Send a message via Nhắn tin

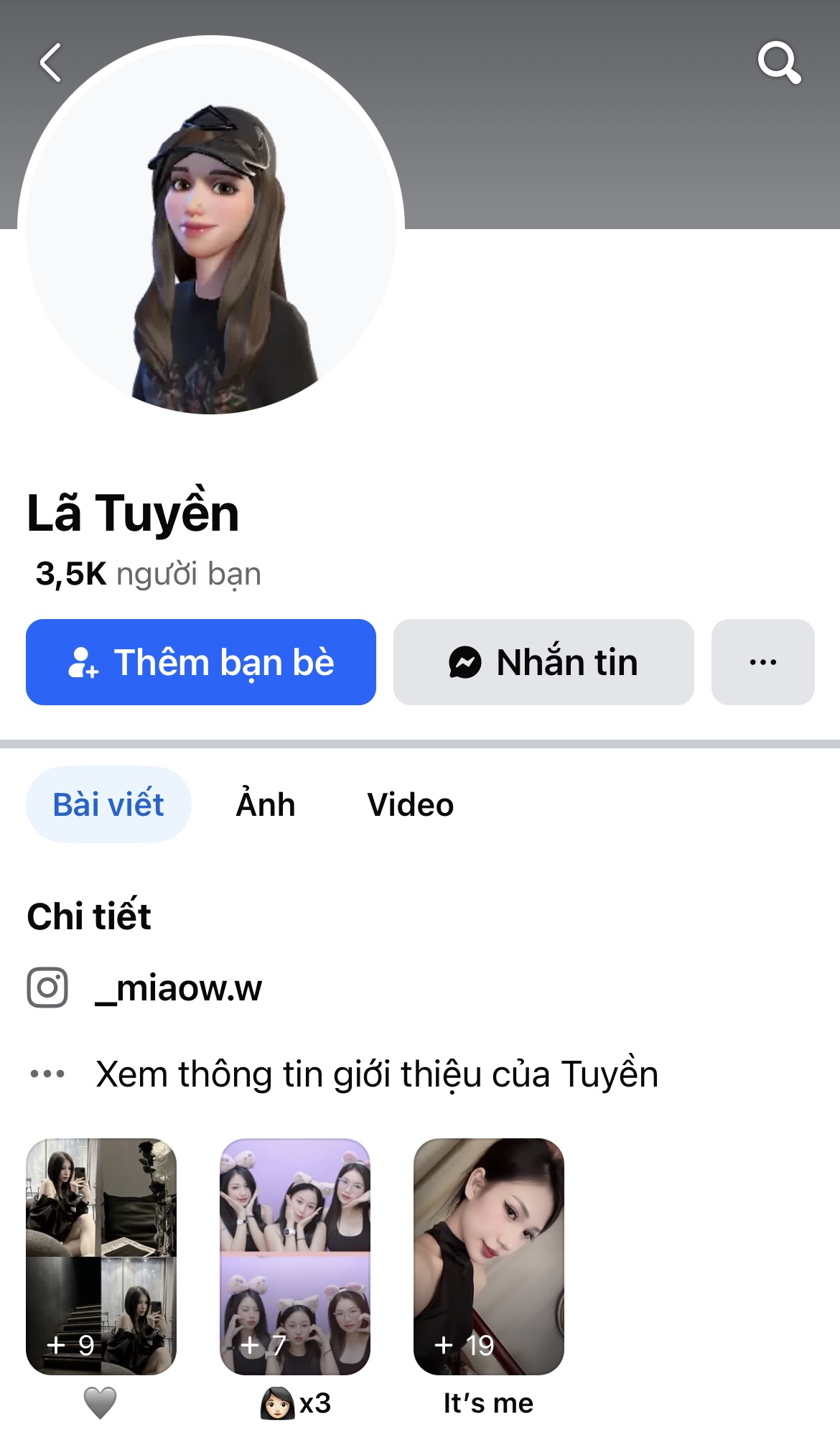543,662
